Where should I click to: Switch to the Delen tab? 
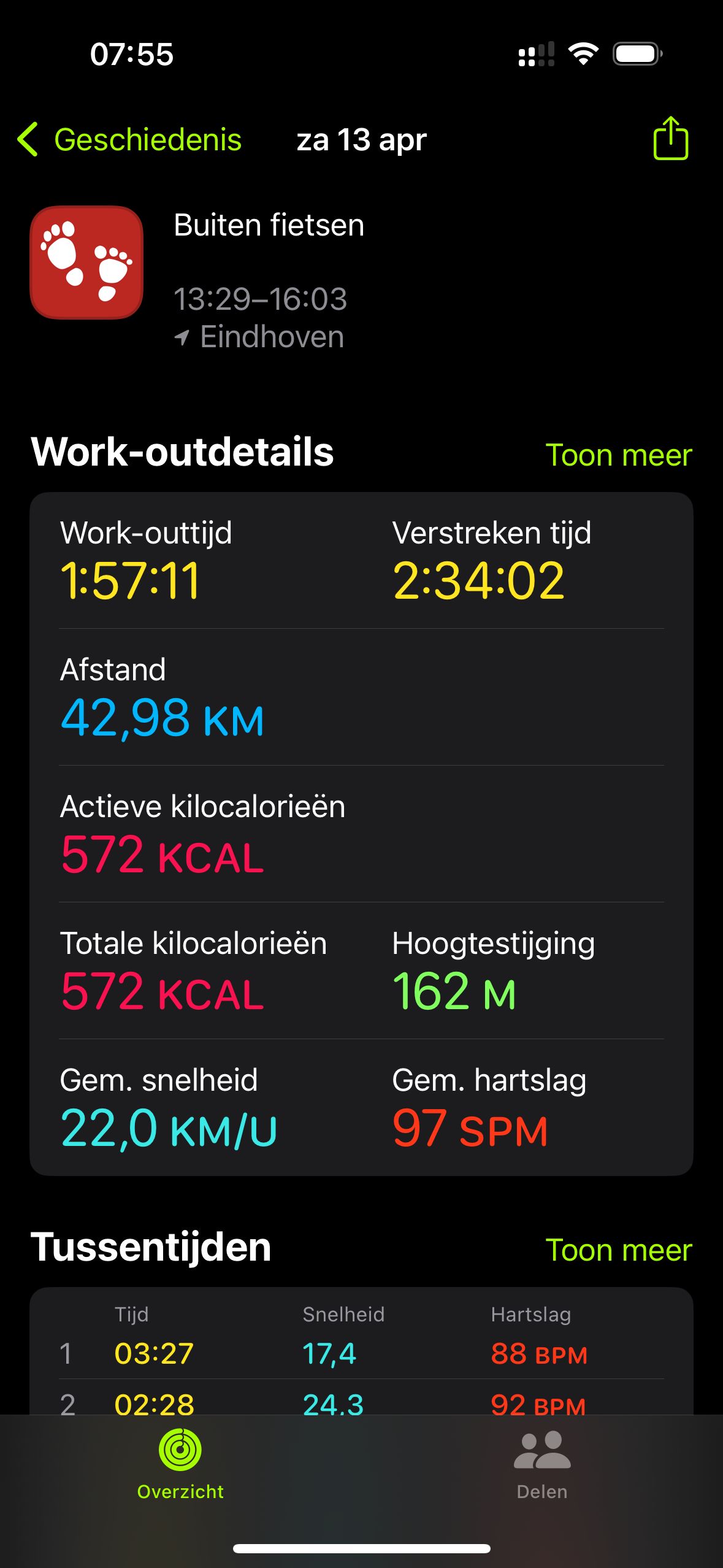click(542, 1465)
